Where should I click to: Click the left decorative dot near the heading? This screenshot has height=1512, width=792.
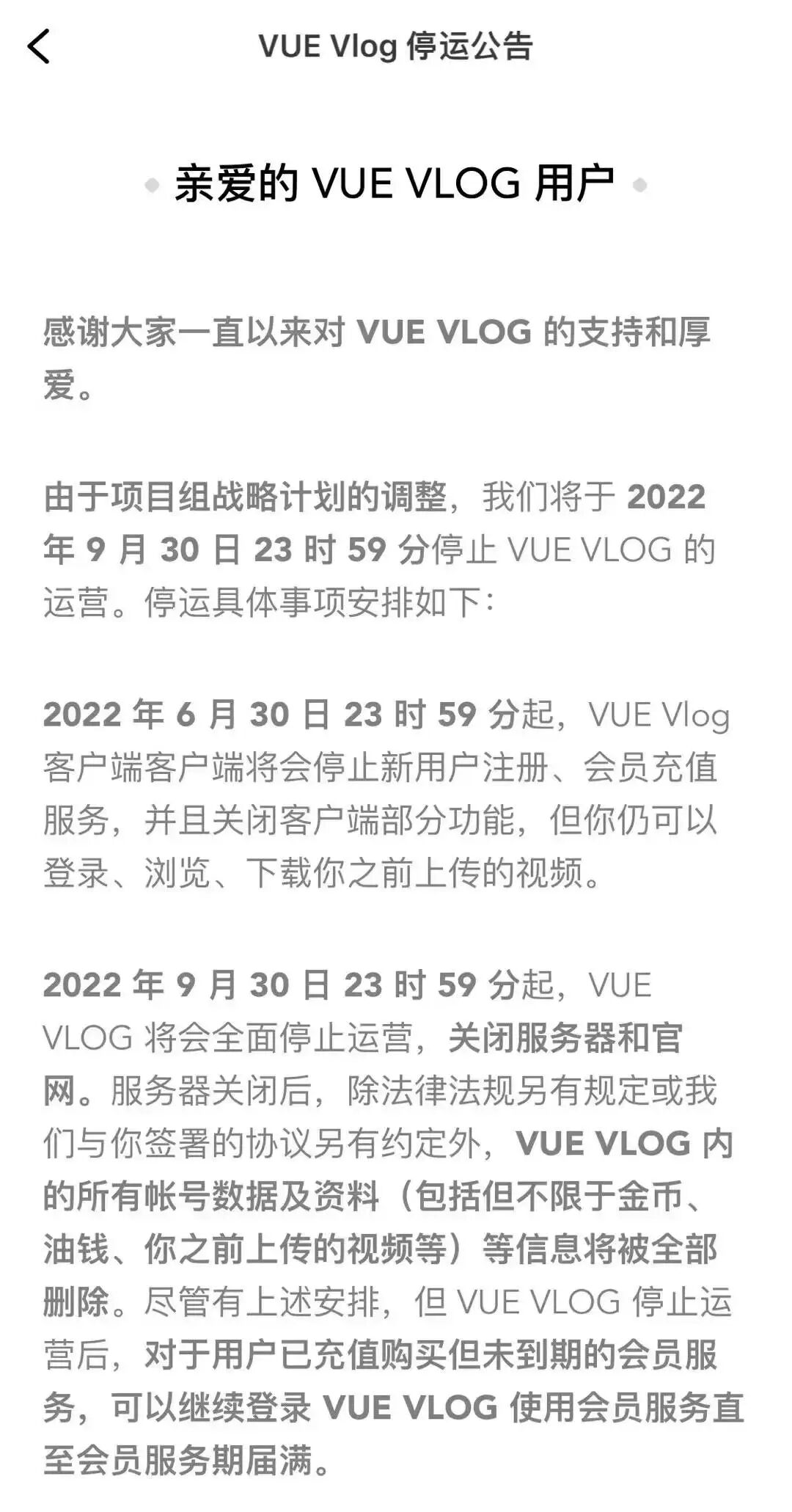(152, 186)
